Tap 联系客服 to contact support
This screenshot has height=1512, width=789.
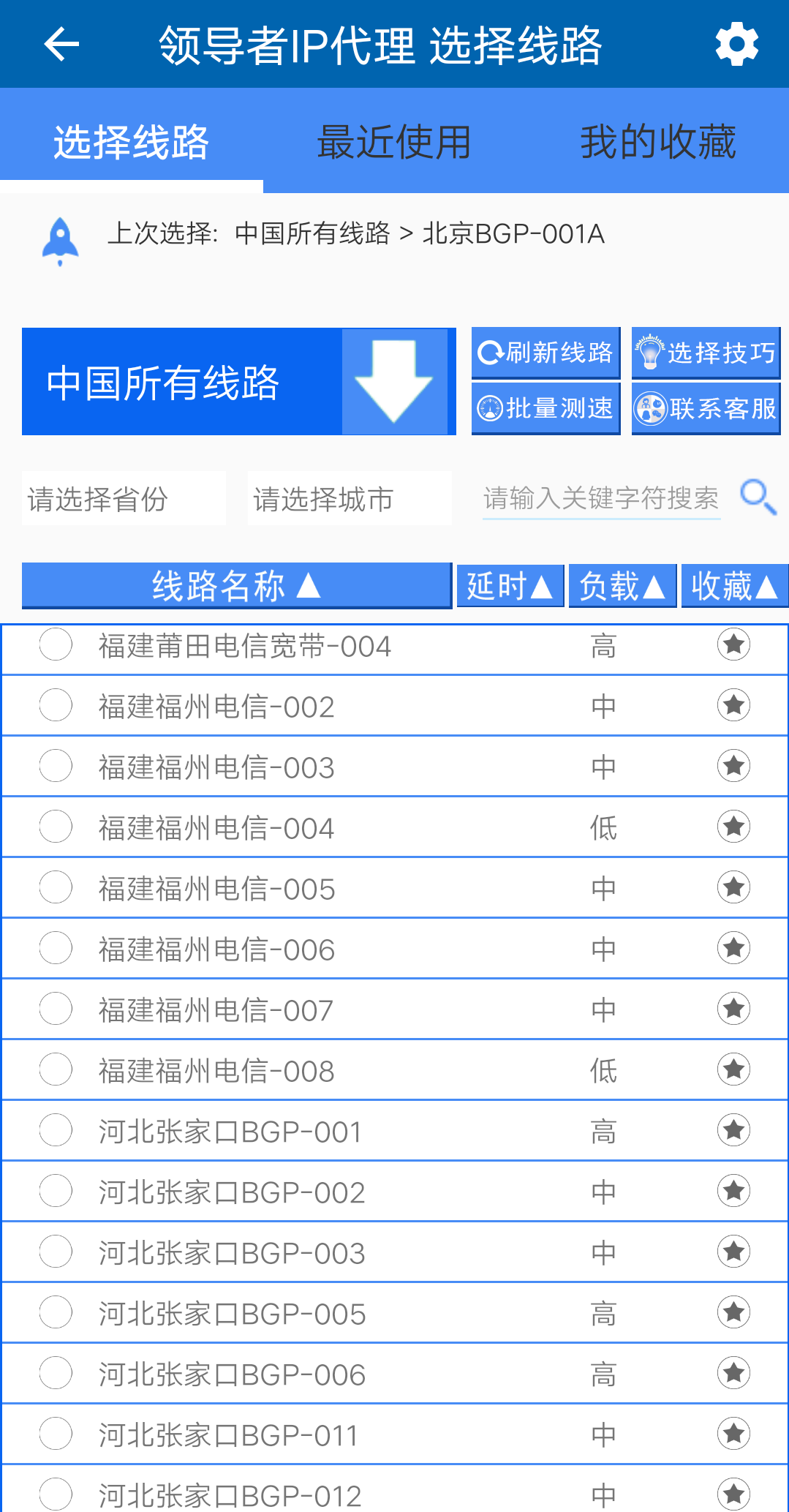706,408
